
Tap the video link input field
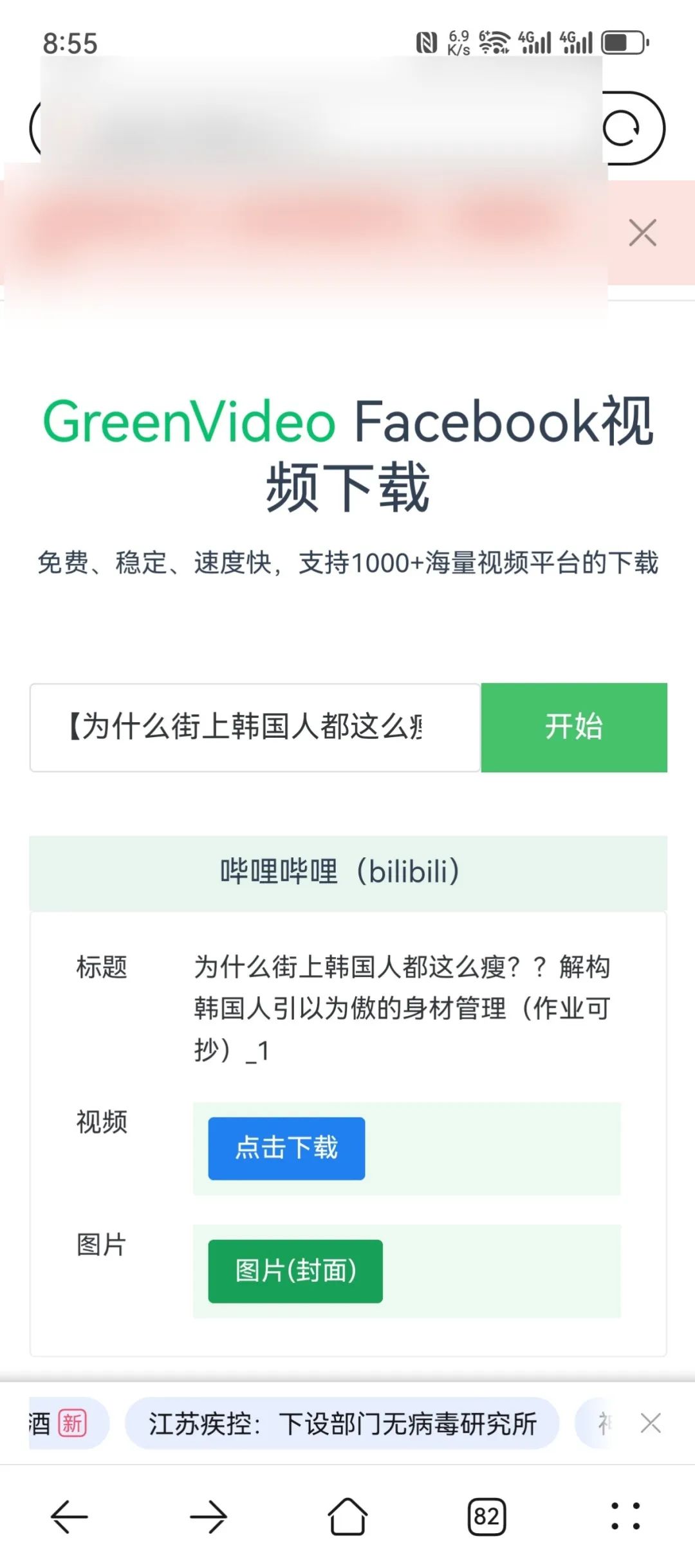click(x=255, y=727)
